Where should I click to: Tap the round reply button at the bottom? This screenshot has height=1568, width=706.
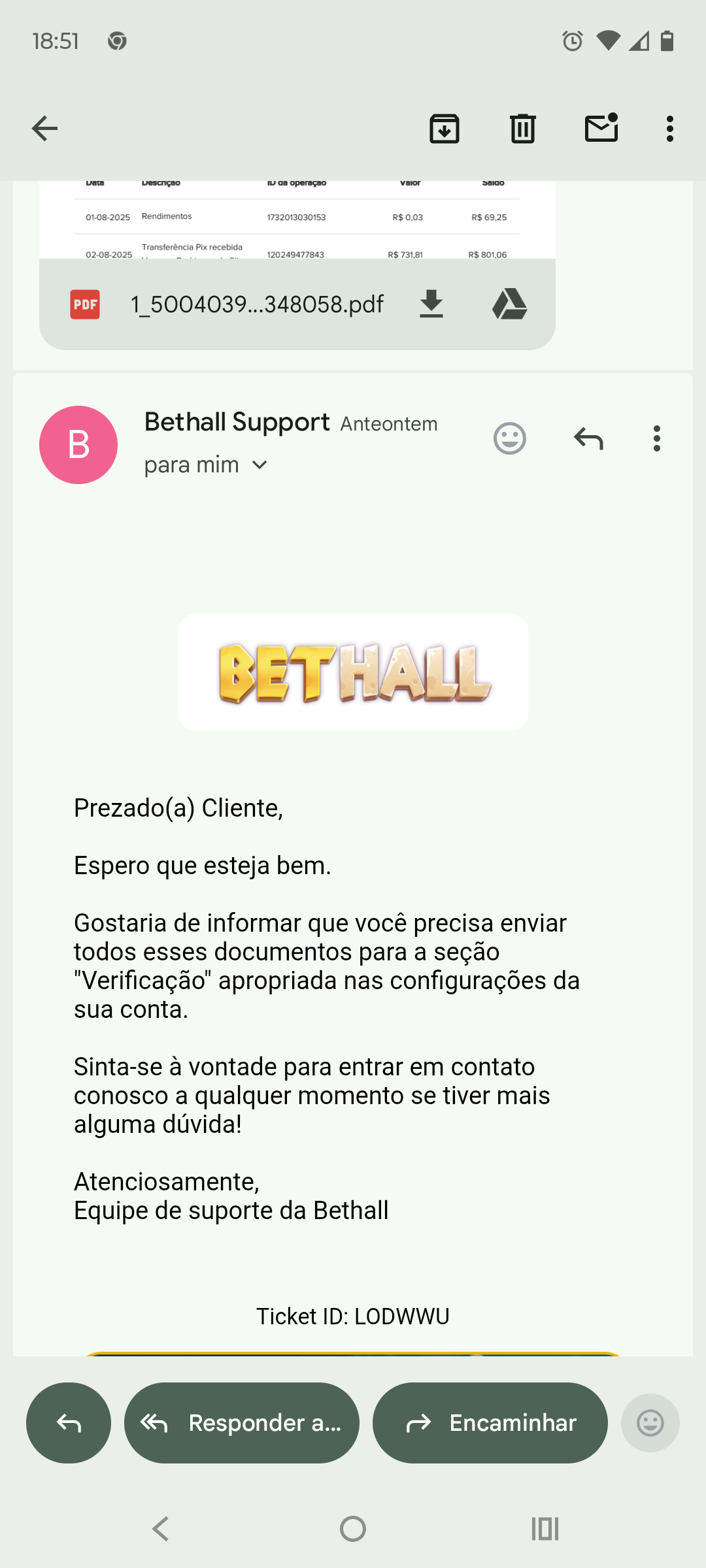[x=69, y=1423]
